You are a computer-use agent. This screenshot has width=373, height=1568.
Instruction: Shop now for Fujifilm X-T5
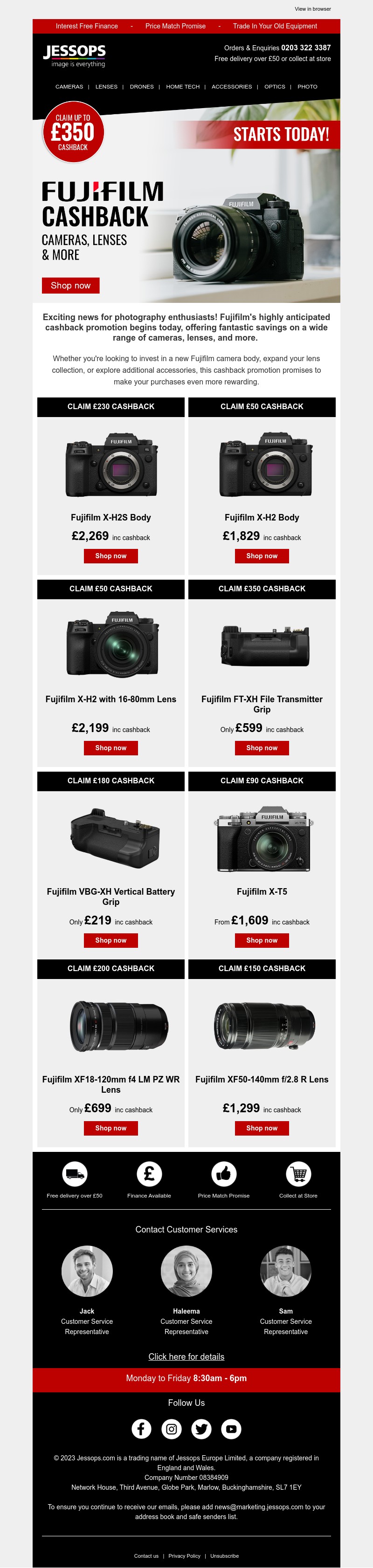coord(262,940)
